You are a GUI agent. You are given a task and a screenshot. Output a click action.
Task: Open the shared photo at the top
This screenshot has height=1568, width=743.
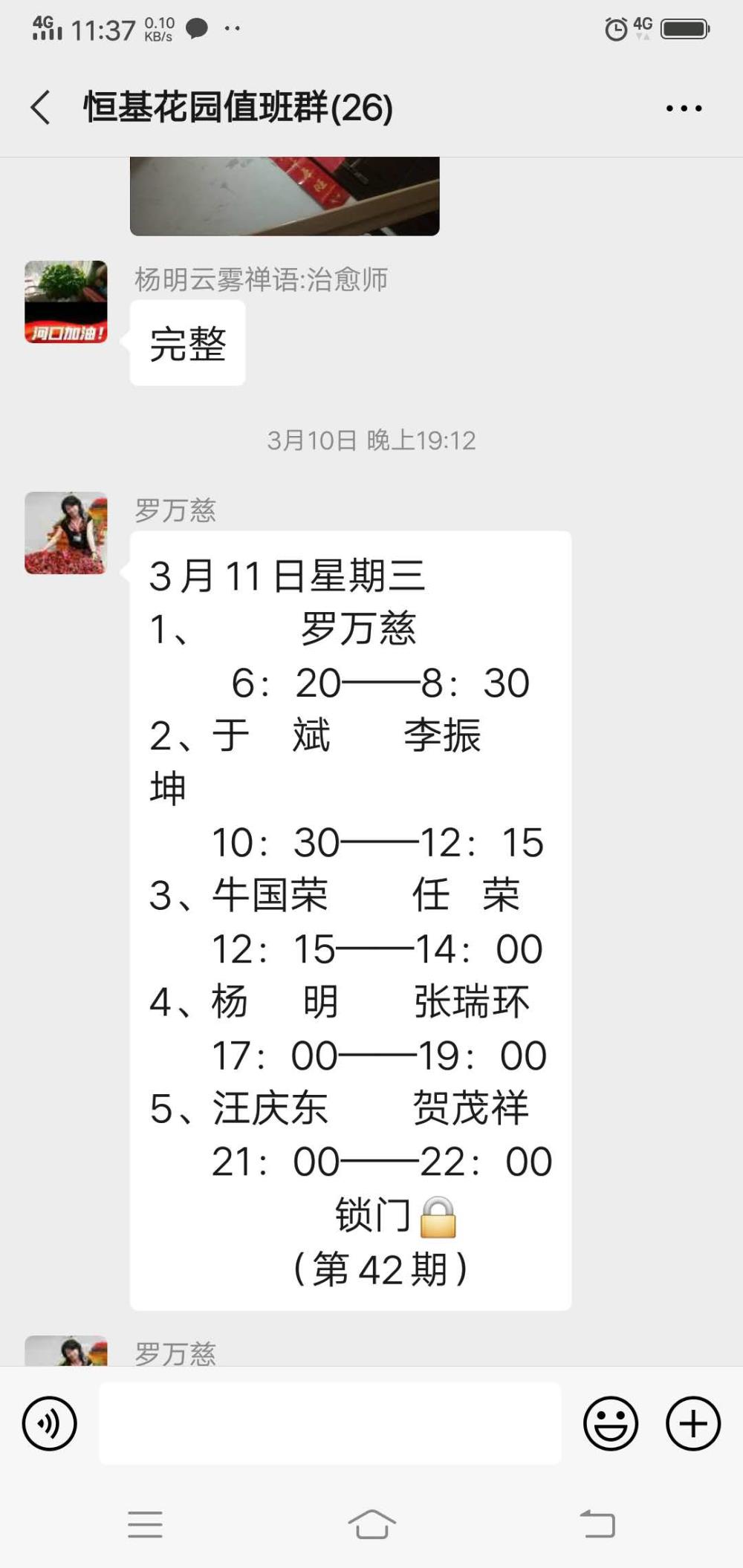[x=285, y=196]
